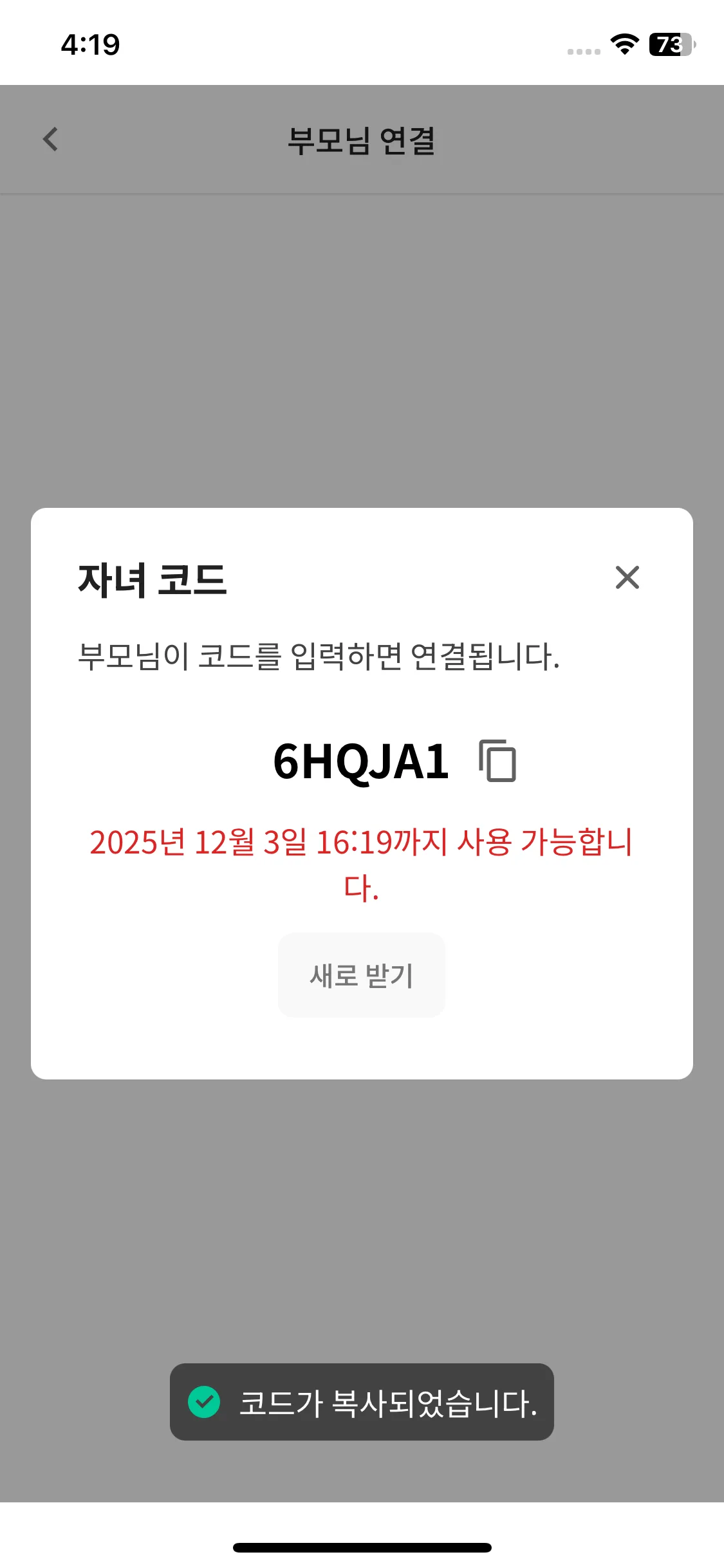
Task: Tap 새로 받기 to get new code
Action: click(x=361, y=975)
